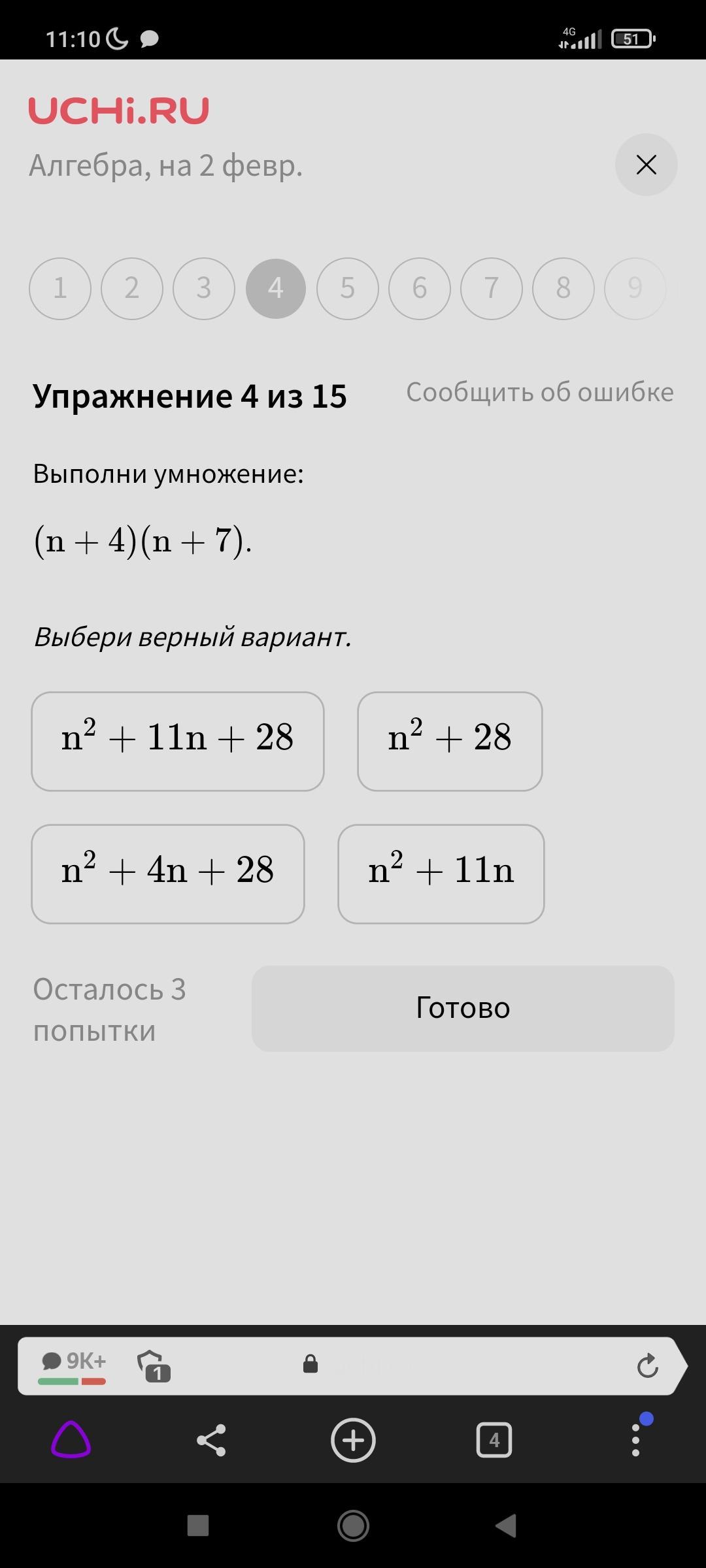Viewport: 706px width, 1568px height.
Task: Choose answer n² + 4n + 28
Action: click(x=168, y=874)
